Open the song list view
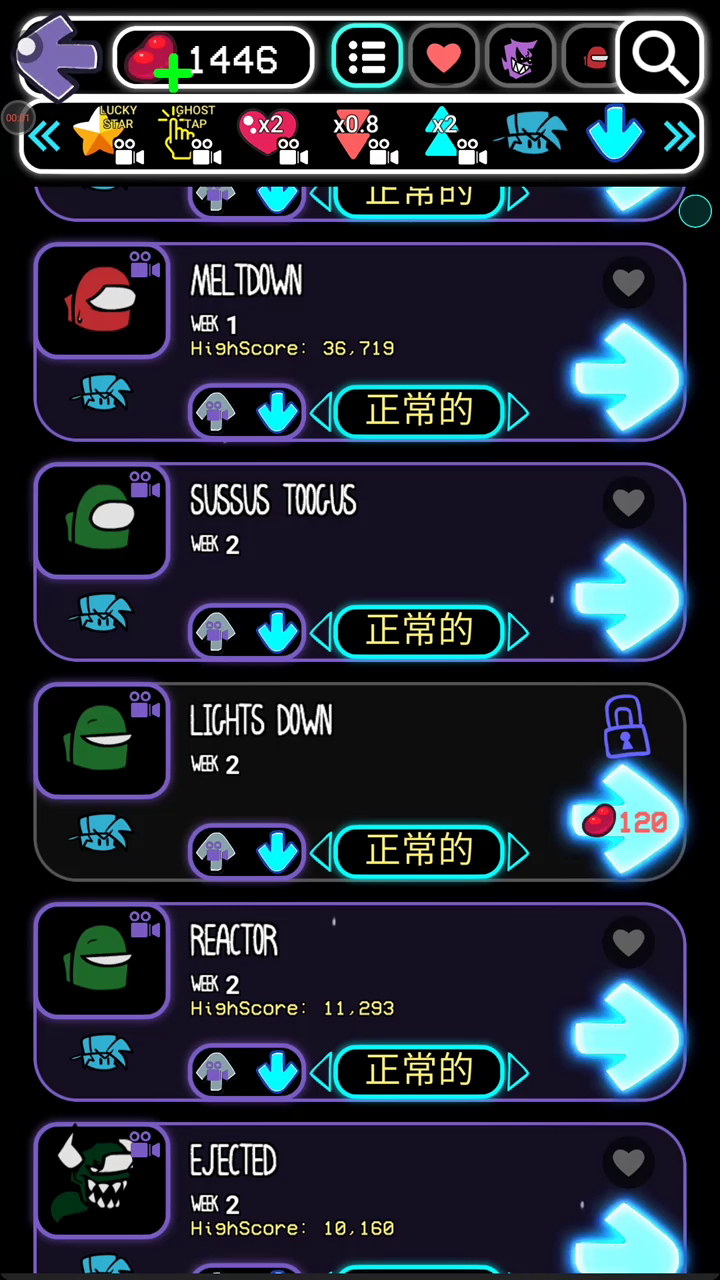This screenshot has width=720, height=1280. click(x=367, y=57)
